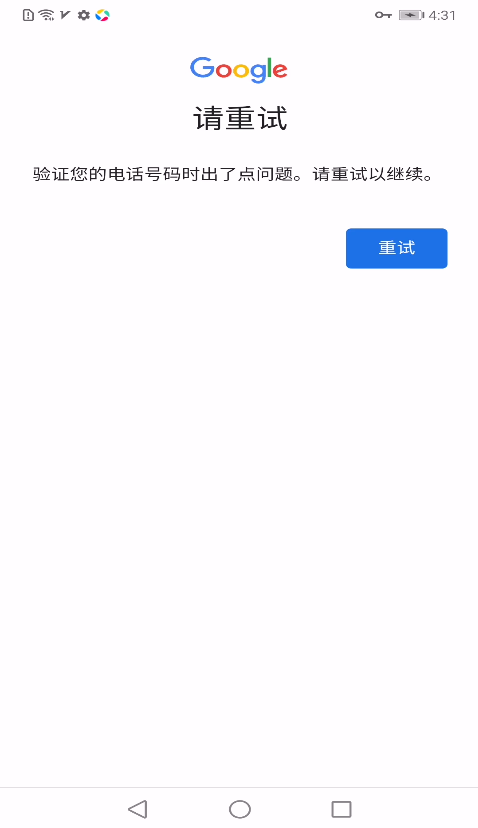Tap the blue 重试 retry button
The width and height of the screenshot is (478, 828).
point(396,248)
